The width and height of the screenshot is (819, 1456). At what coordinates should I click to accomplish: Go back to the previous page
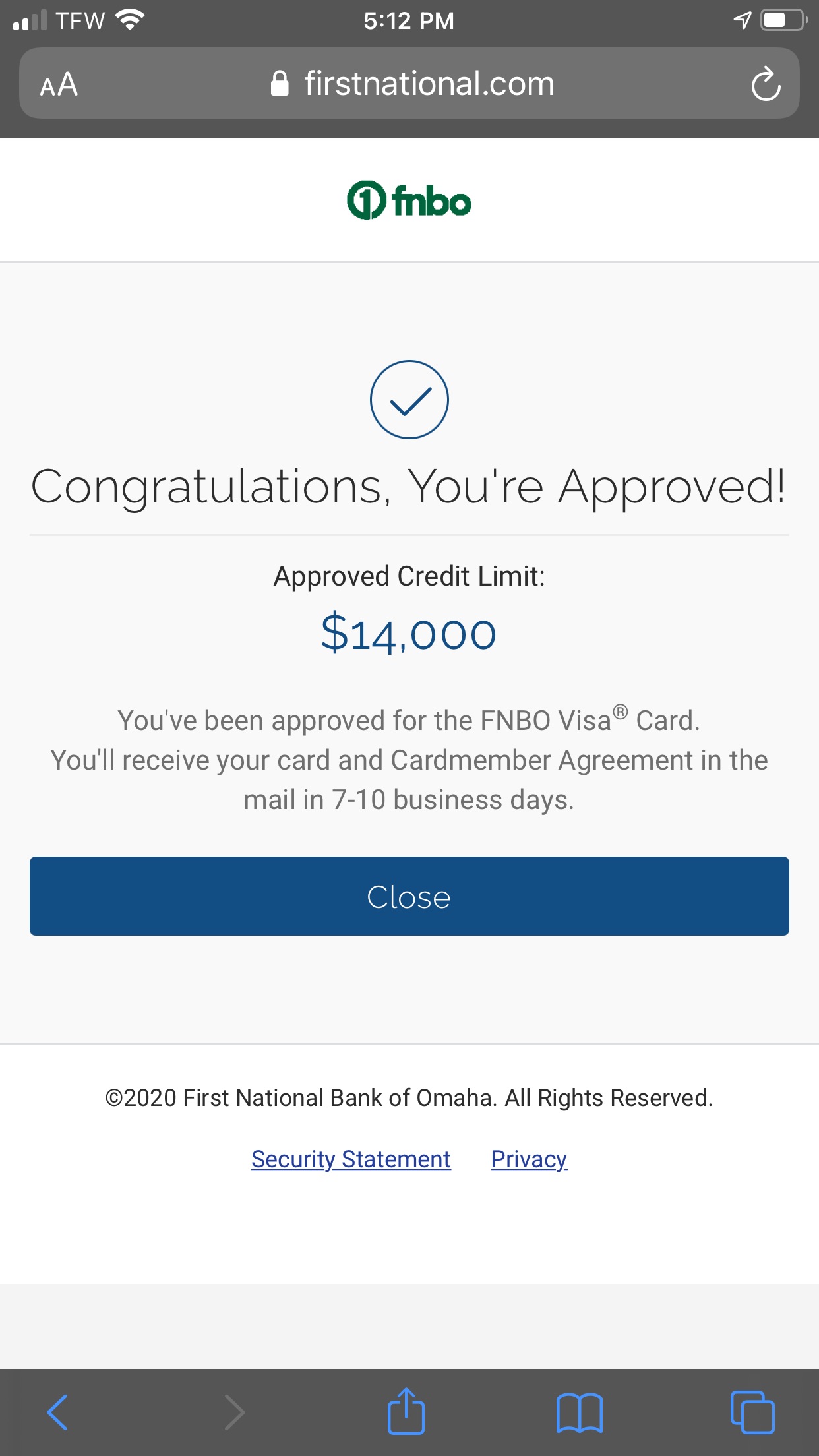pos(58,1412)
